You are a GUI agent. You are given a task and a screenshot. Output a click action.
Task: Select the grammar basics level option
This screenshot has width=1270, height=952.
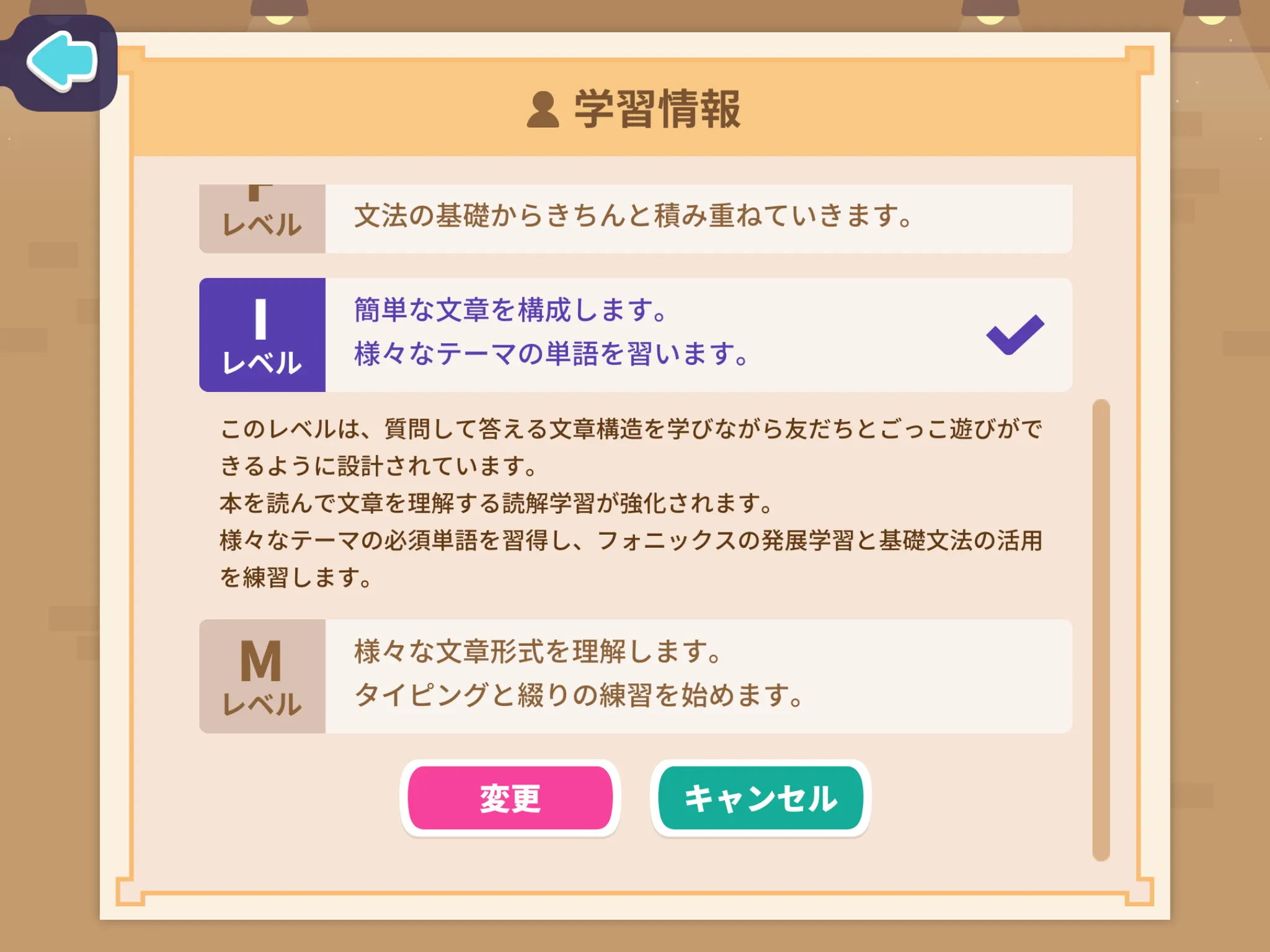(x=636, y=218)
